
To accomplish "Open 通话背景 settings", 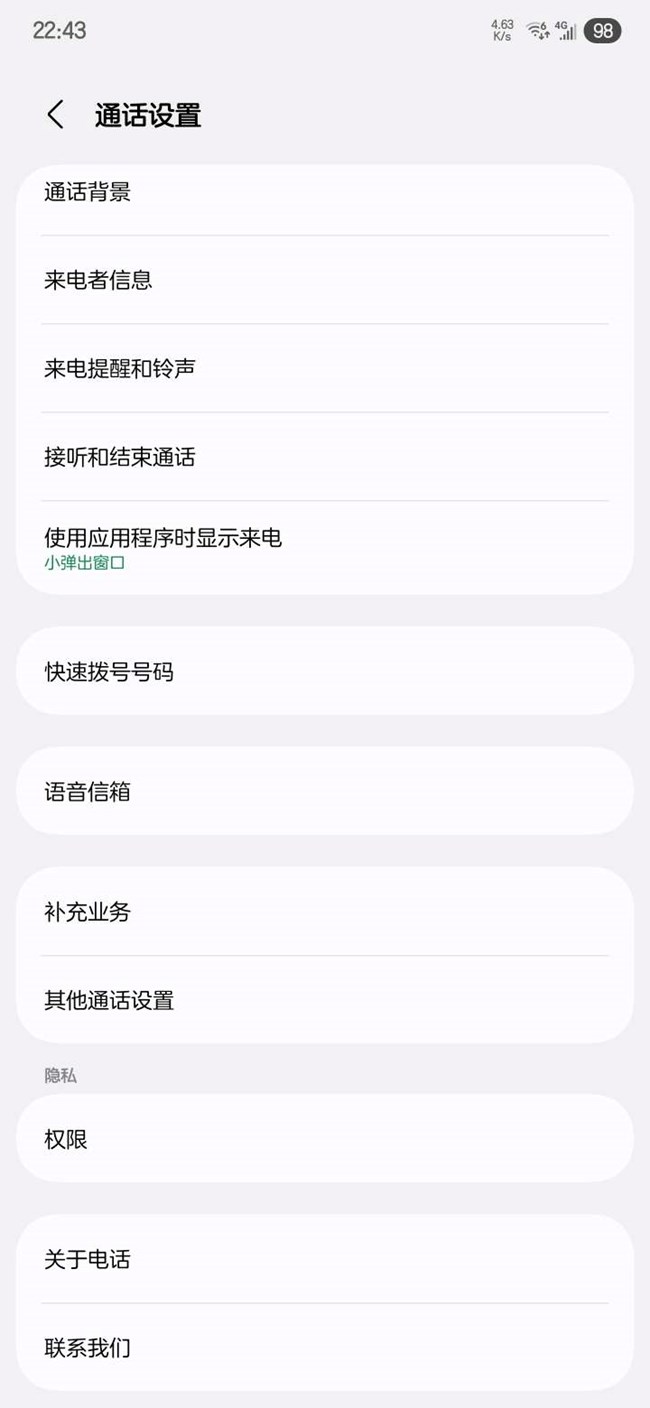I will [x=324, y=193].
